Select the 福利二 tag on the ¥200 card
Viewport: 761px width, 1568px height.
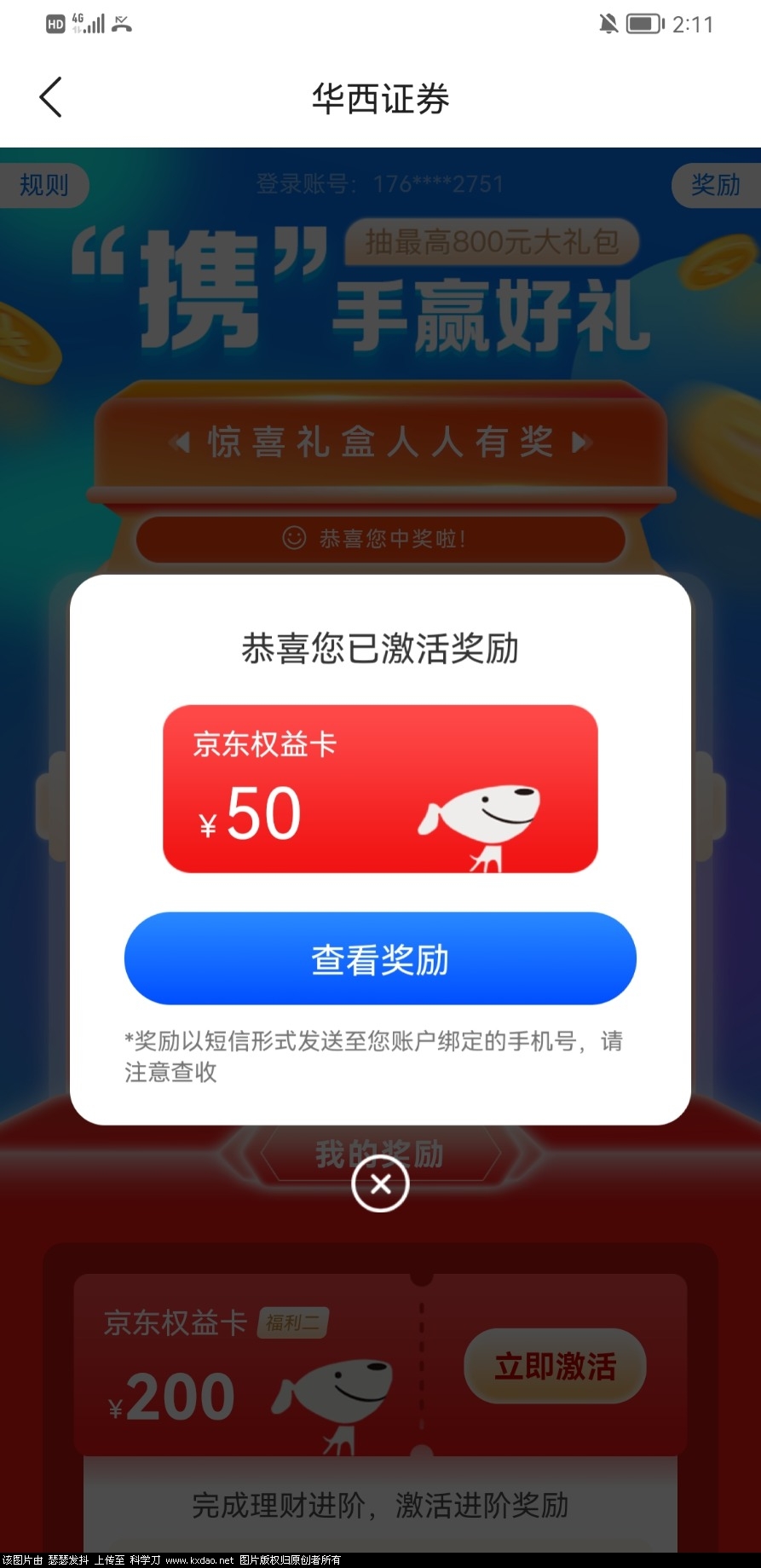click(x=292, y=1322)
